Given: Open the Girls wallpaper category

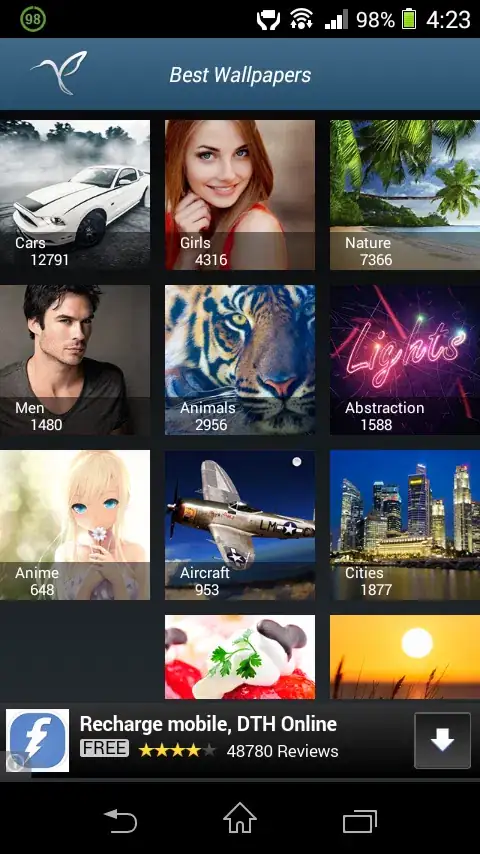Looking at the screenshot, I should point(240,195).
